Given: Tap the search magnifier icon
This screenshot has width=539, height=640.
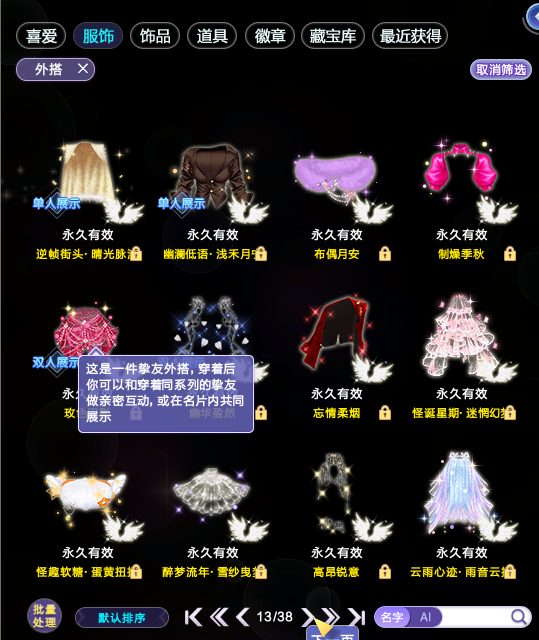Looking at the screenshot, I should (x=519, y=617).
